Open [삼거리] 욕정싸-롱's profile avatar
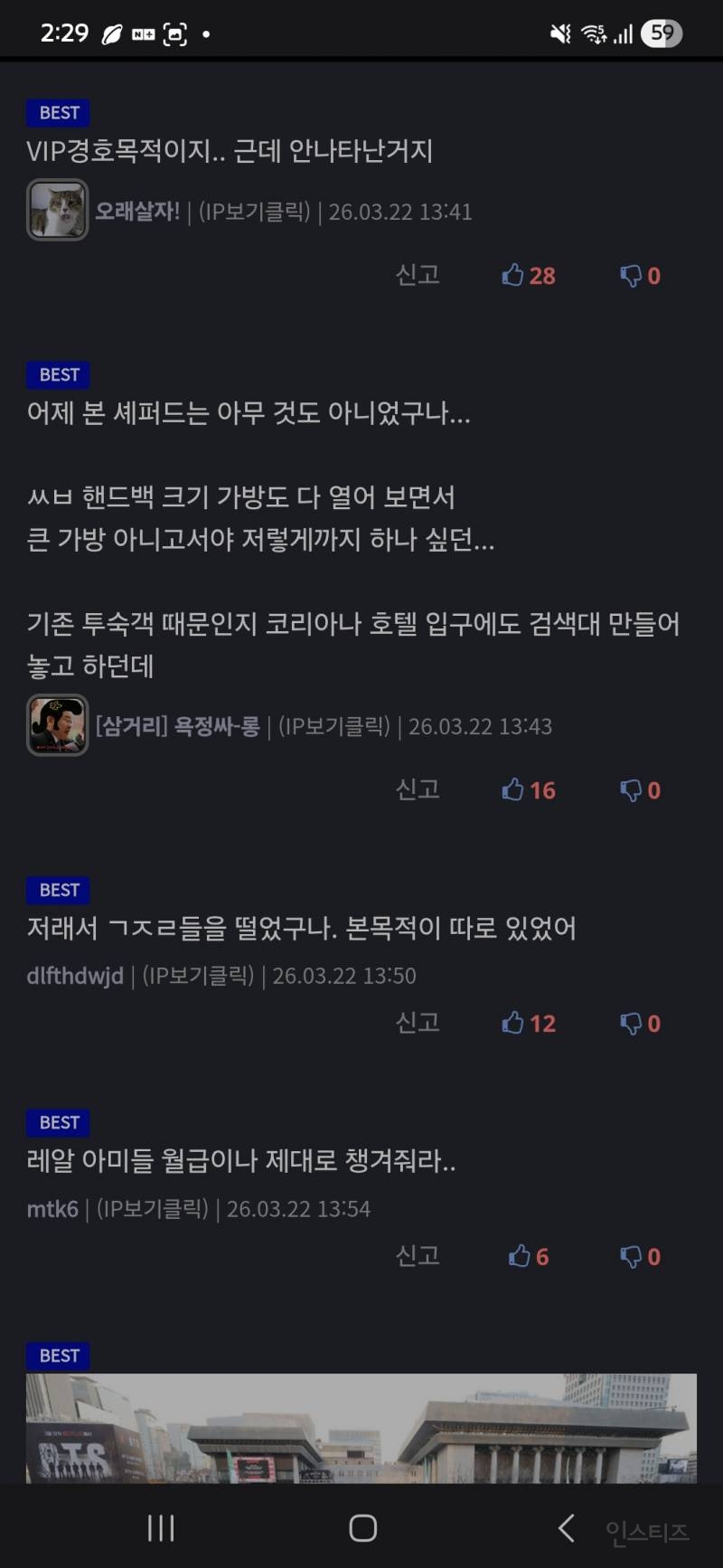 click(57, 725)
